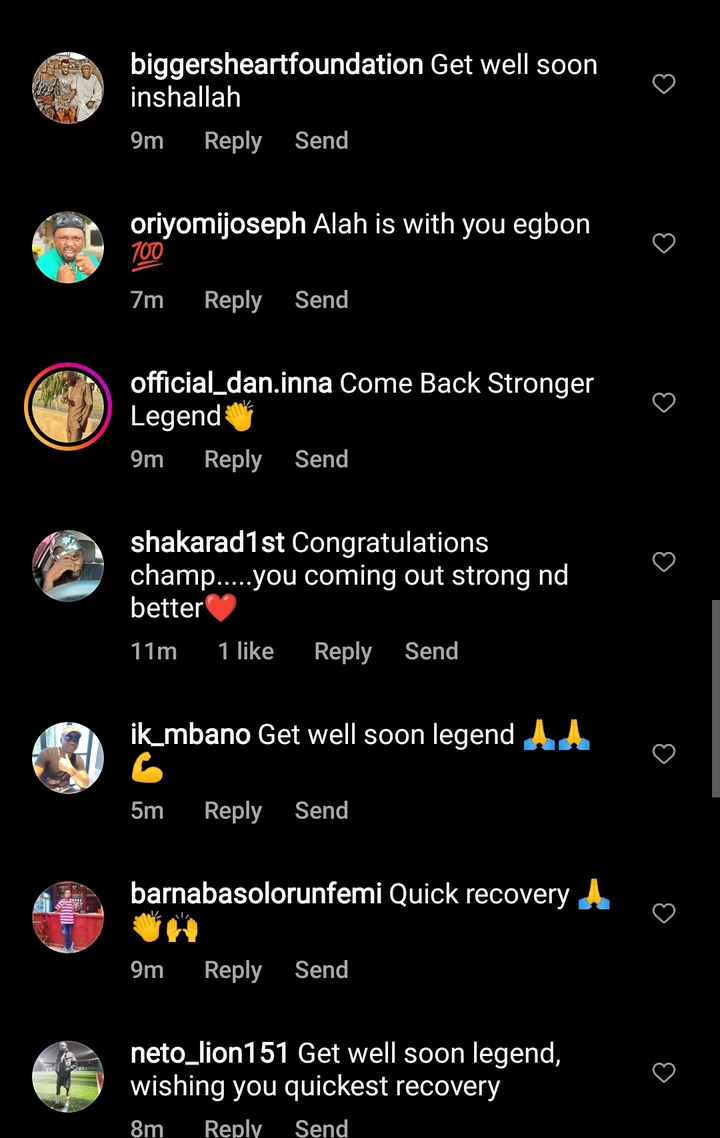Viewport: 720px width, 1138px height.
Task: Like neto_lion151's comment
Action: point(664,1073)
